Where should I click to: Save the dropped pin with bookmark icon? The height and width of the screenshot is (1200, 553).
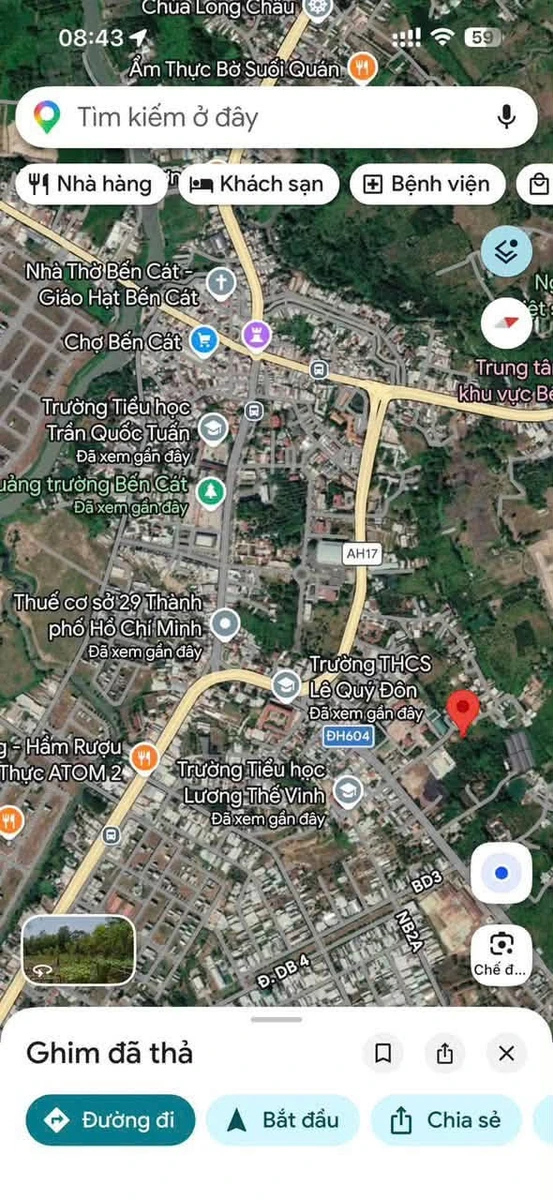[382, 1053]
